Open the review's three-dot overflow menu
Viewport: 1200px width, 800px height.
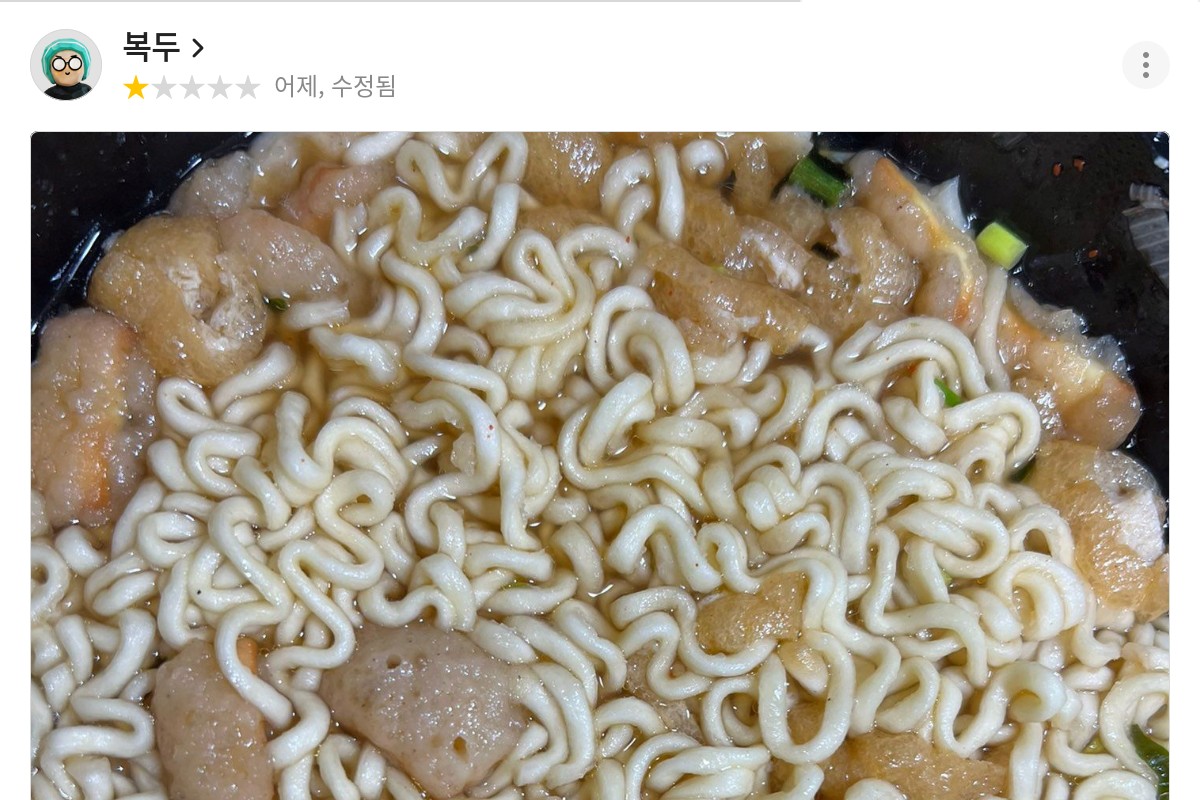pyautogui.click(x=1145, y=65)
